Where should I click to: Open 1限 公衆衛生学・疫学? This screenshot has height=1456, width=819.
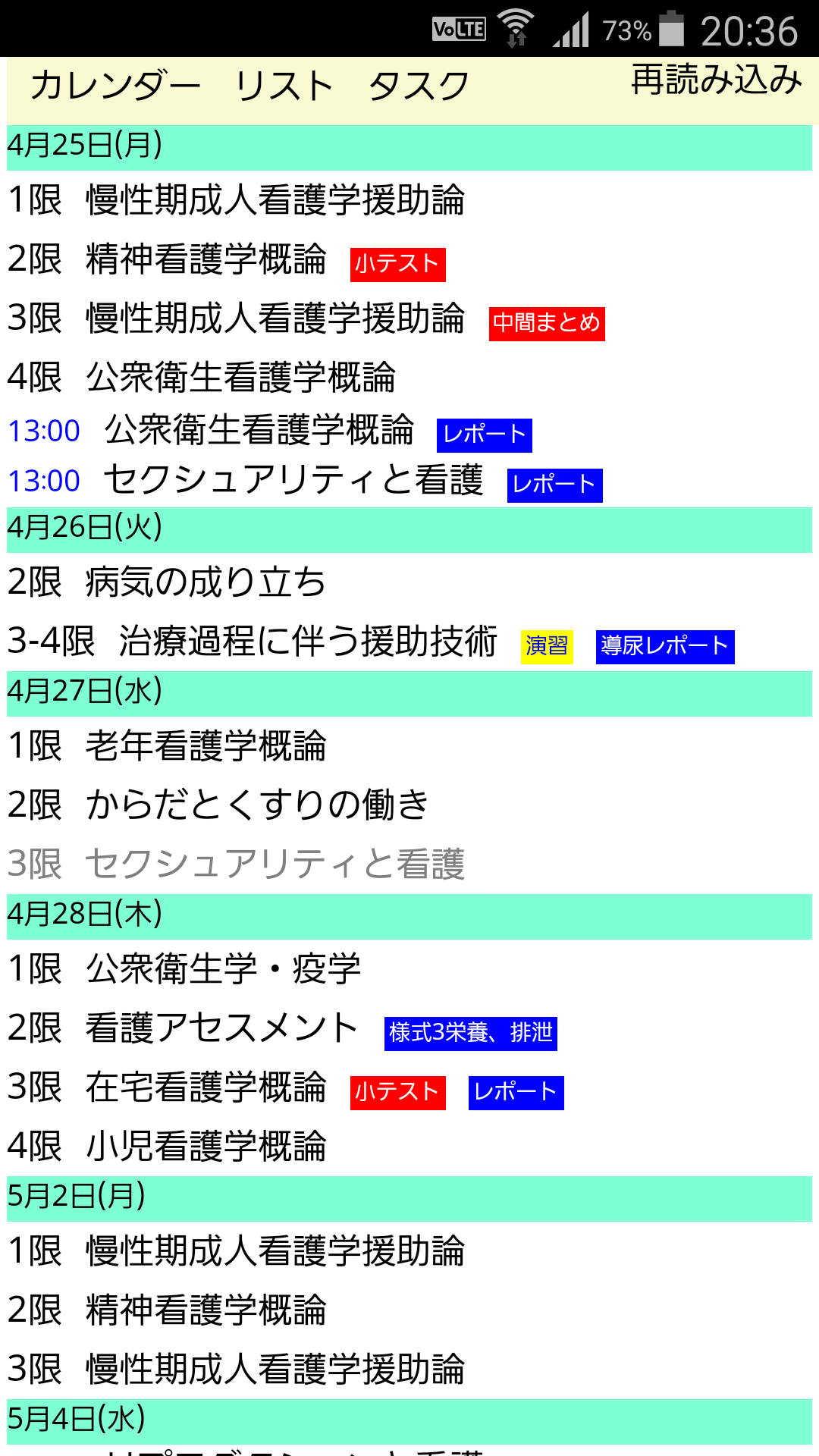click(x=223, y=969)
